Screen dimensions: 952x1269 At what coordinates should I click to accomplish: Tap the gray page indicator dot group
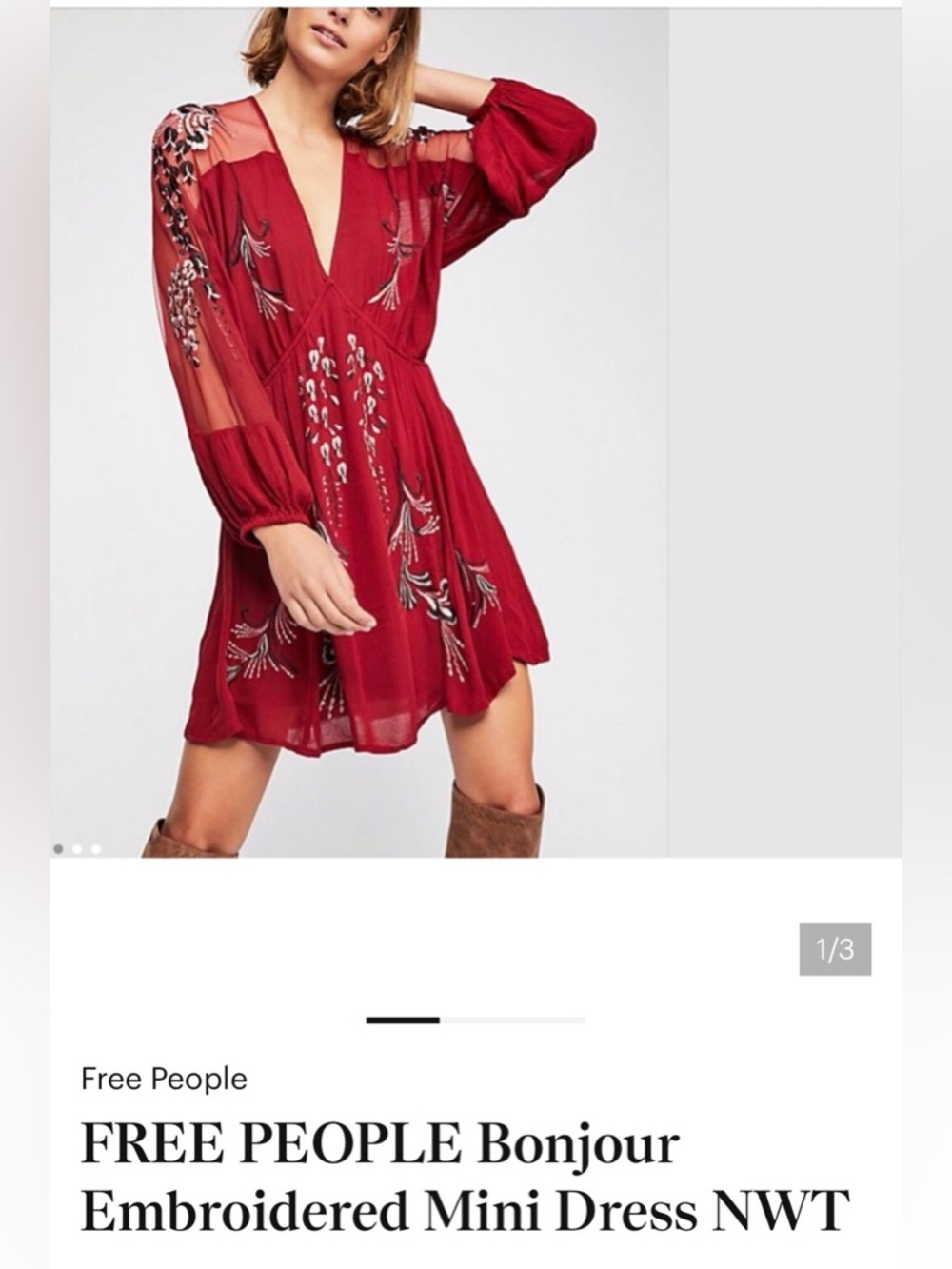click(77, 848)
